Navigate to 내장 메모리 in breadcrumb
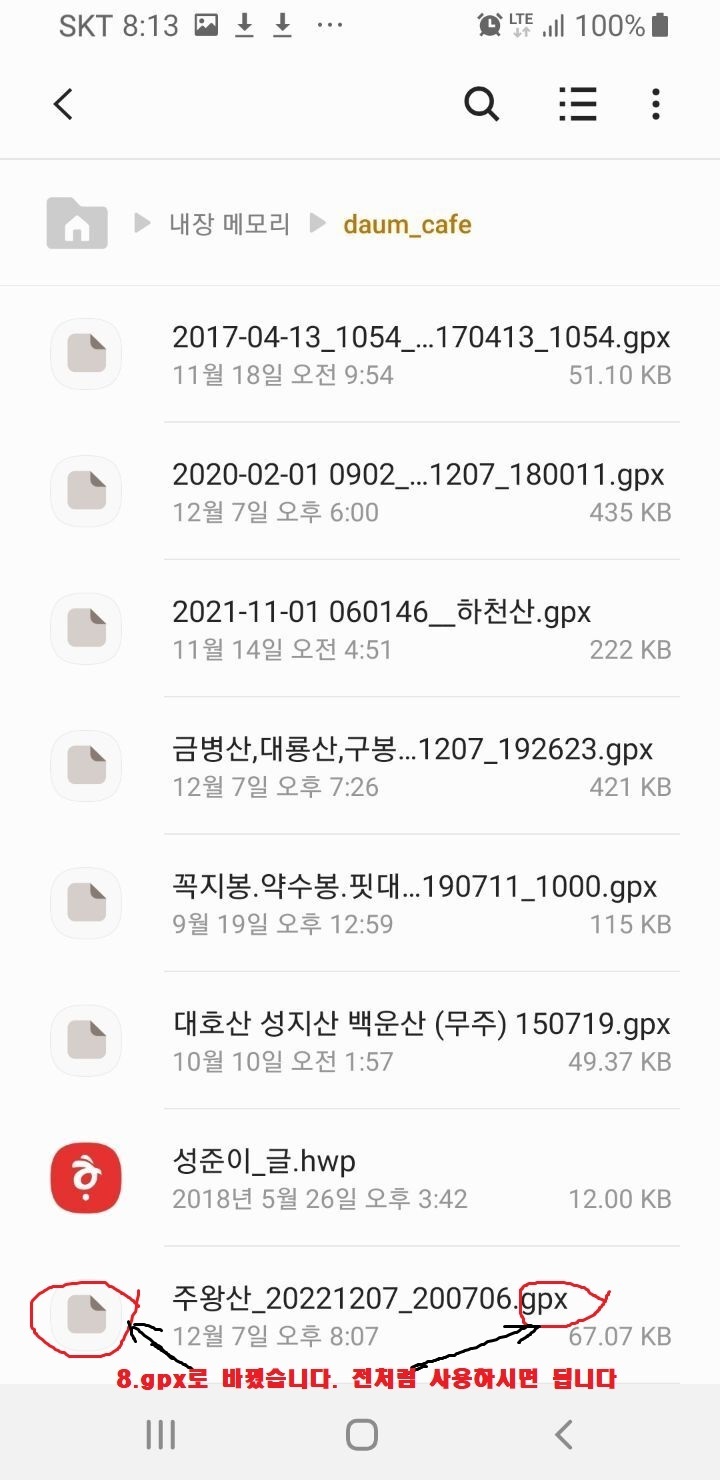 point(227,224)
